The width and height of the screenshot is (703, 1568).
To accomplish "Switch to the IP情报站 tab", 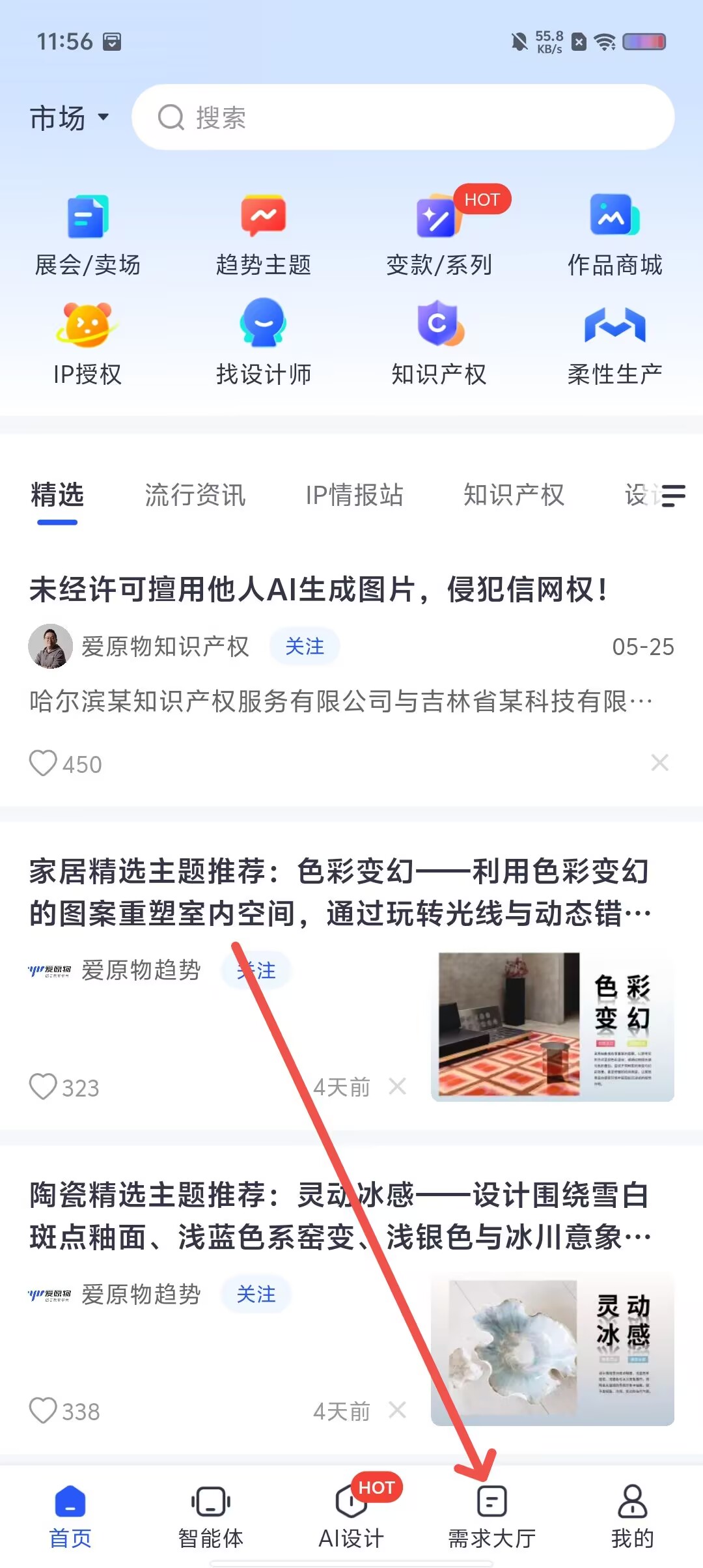I will tap(355, 495).
